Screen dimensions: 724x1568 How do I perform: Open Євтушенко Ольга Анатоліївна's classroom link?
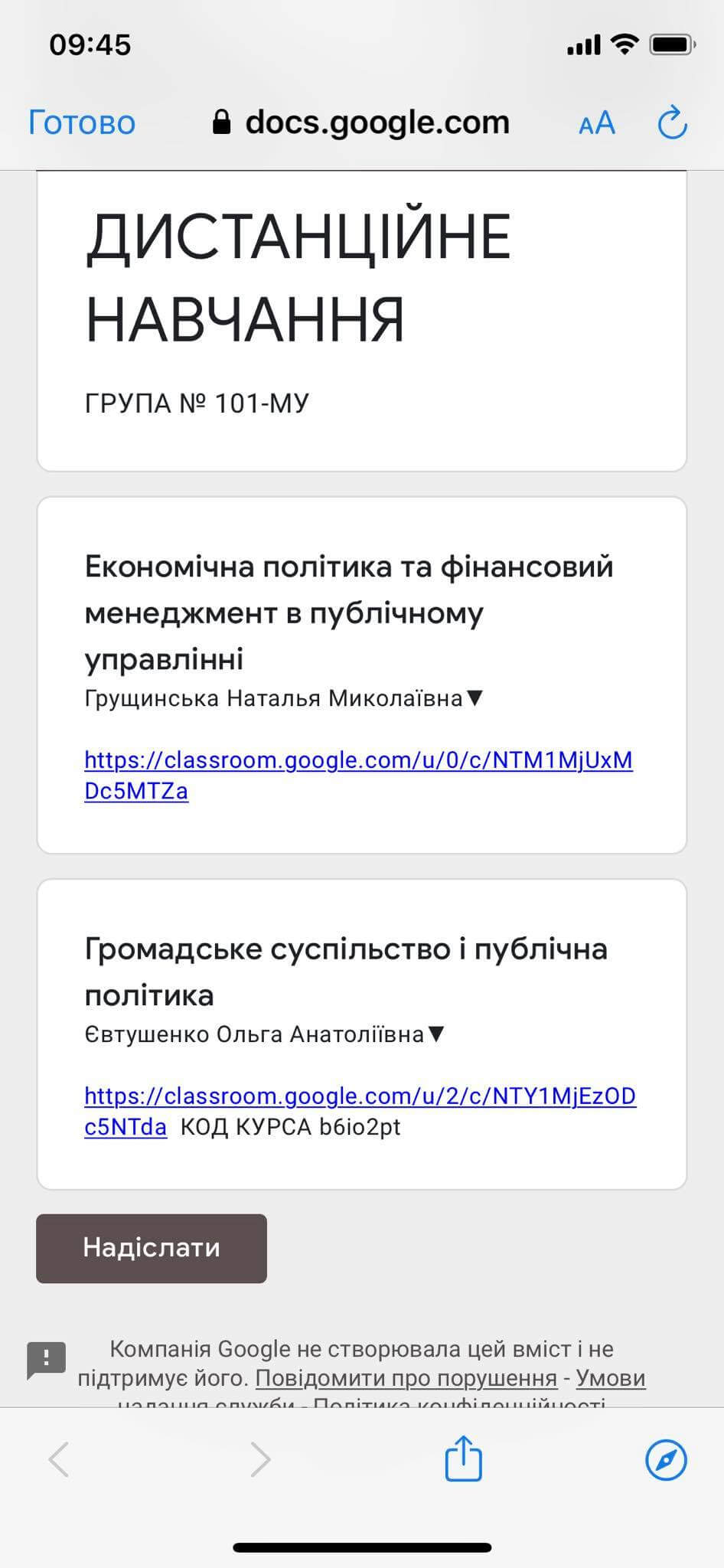coord(360,1096)
